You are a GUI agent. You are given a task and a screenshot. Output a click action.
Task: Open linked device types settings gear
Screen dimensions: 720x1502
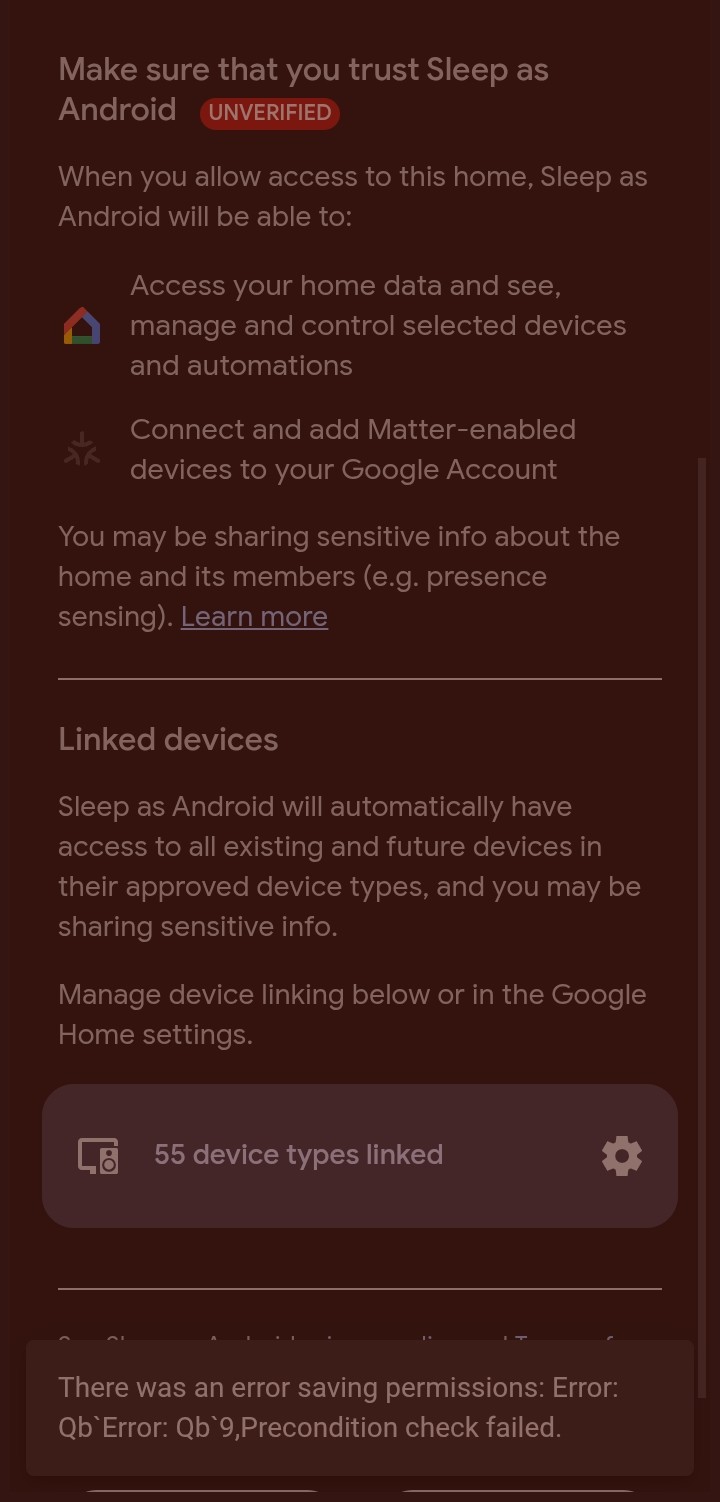click(x=621, y=1156)
